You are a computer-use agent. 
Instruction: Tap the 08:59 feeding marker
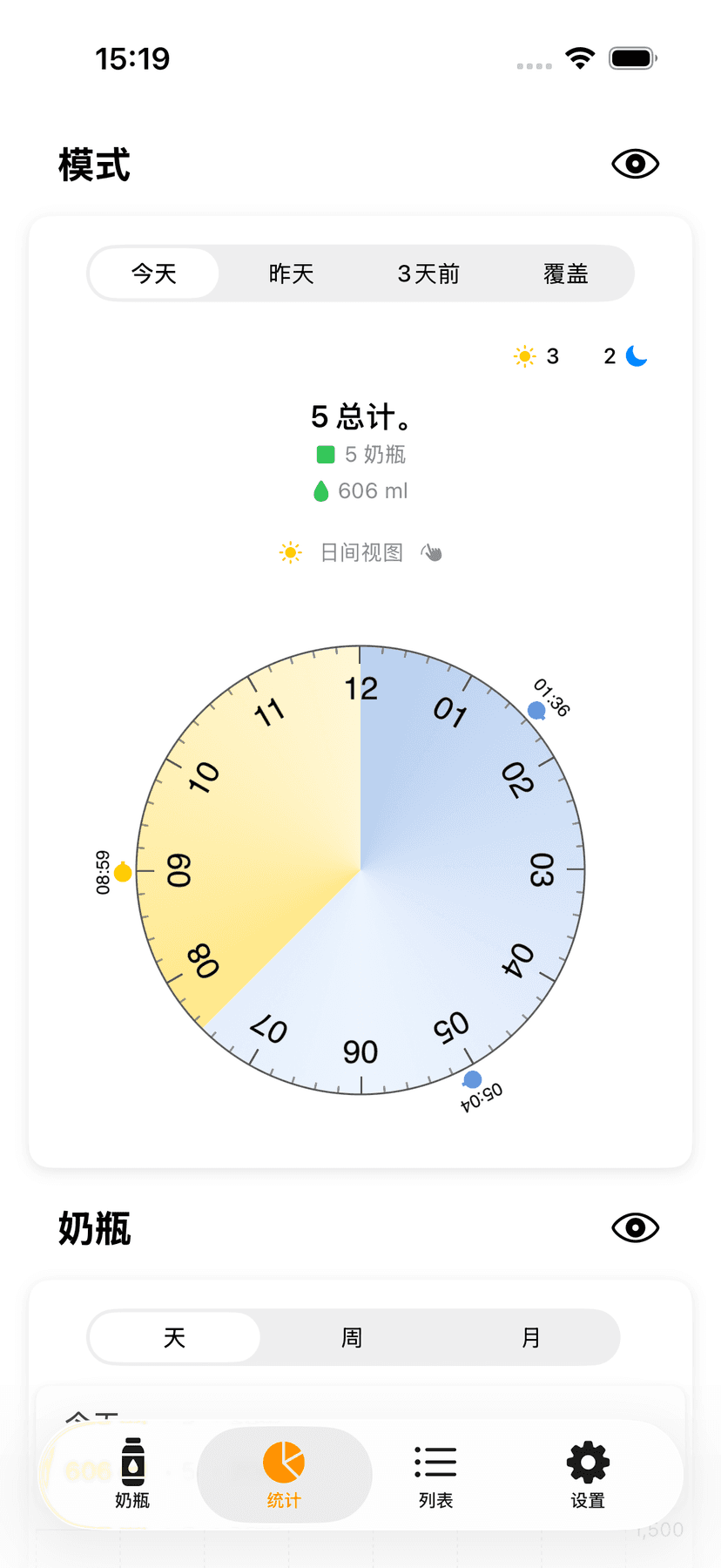point(123,872)
